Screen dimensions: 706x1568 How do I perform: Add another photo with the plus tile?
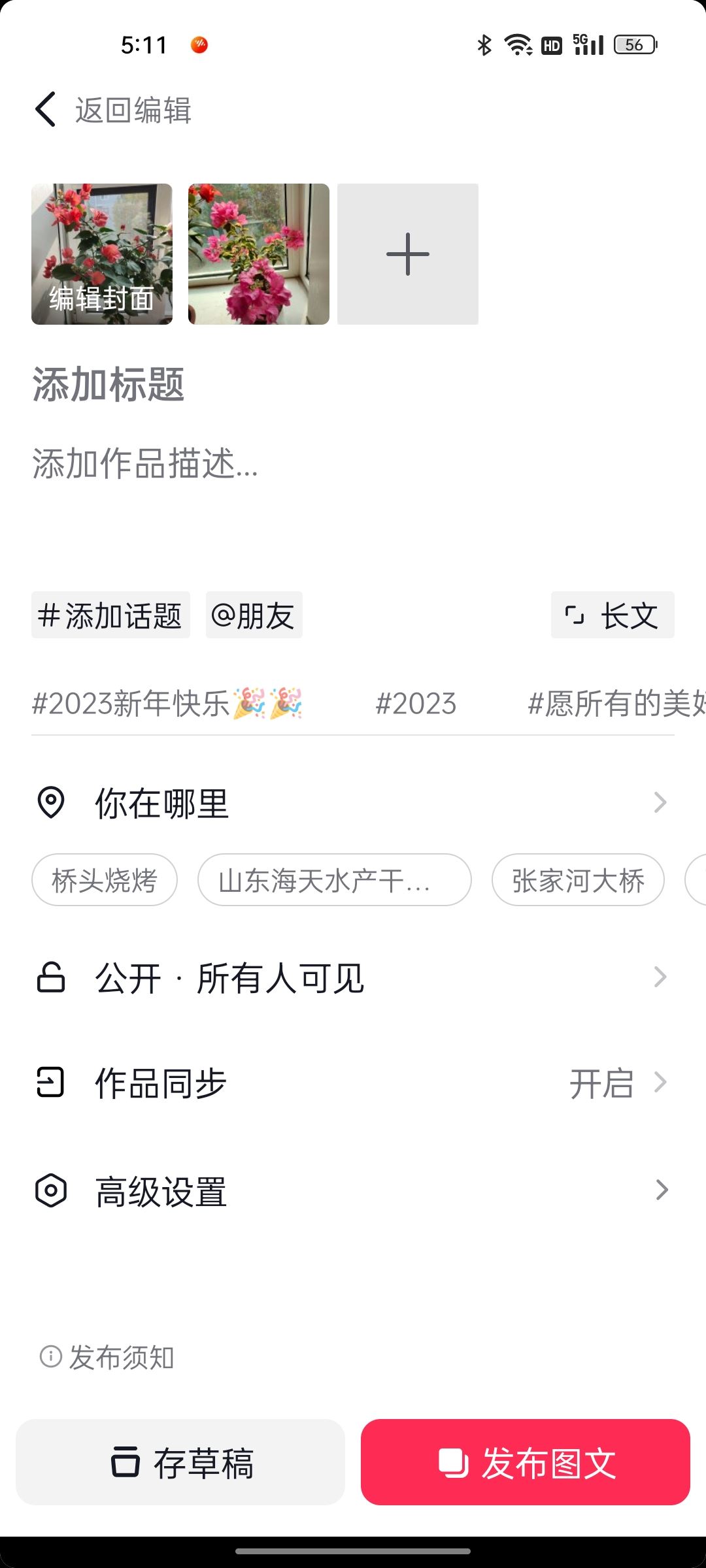(x=407, y=254)
